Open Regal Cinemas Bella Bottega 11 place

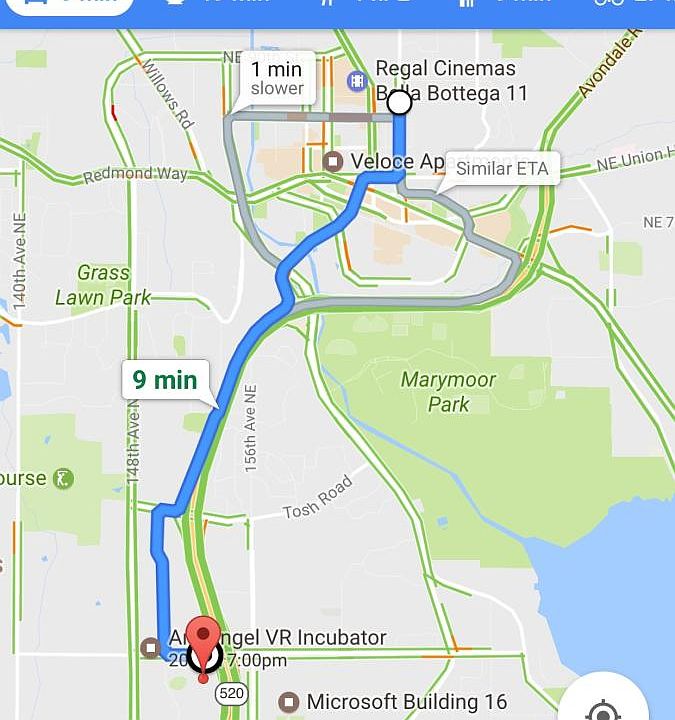tap(357, 79)
